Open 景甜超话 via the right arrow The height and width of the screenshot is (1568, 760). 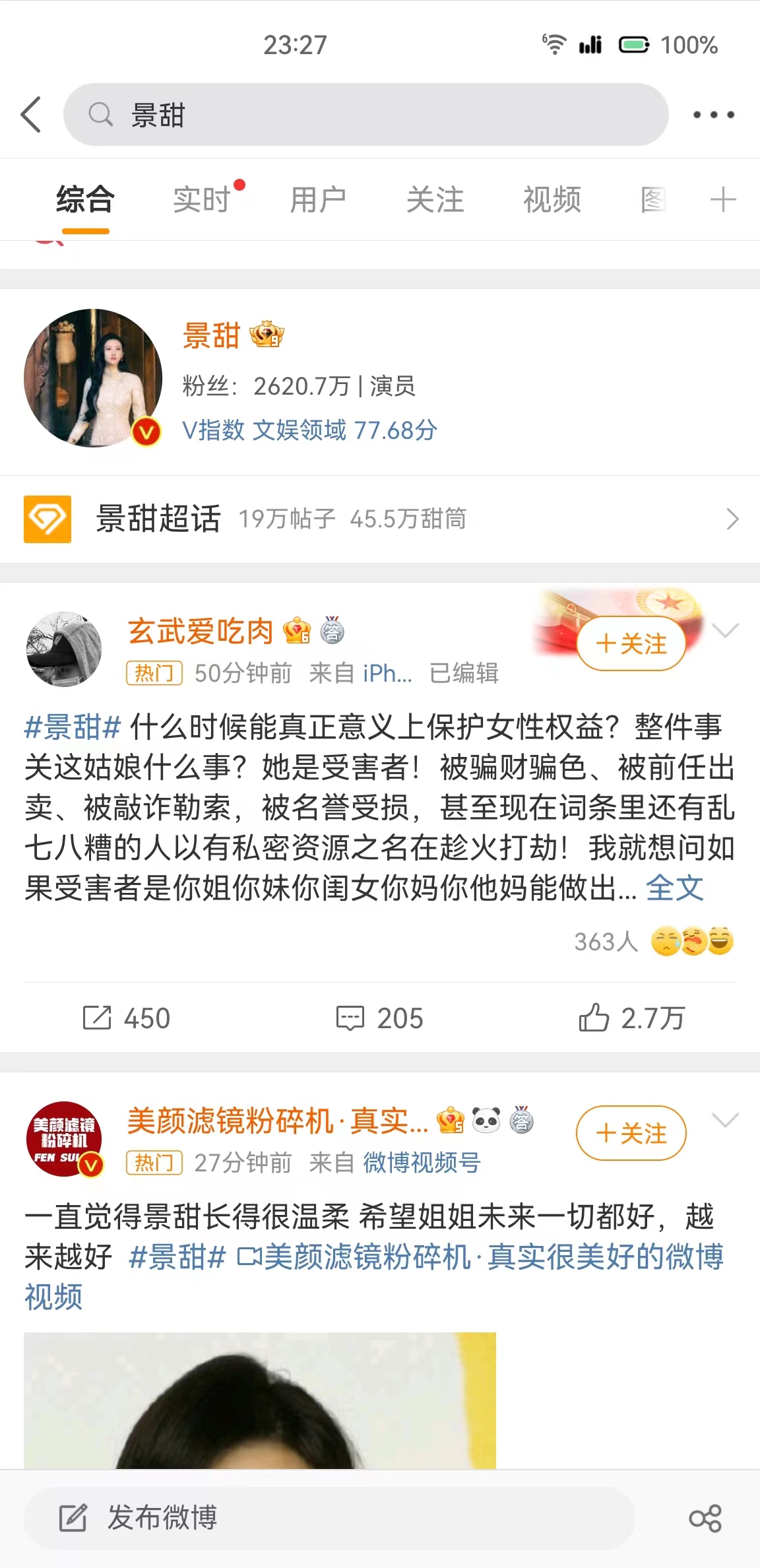click(732, 519)
